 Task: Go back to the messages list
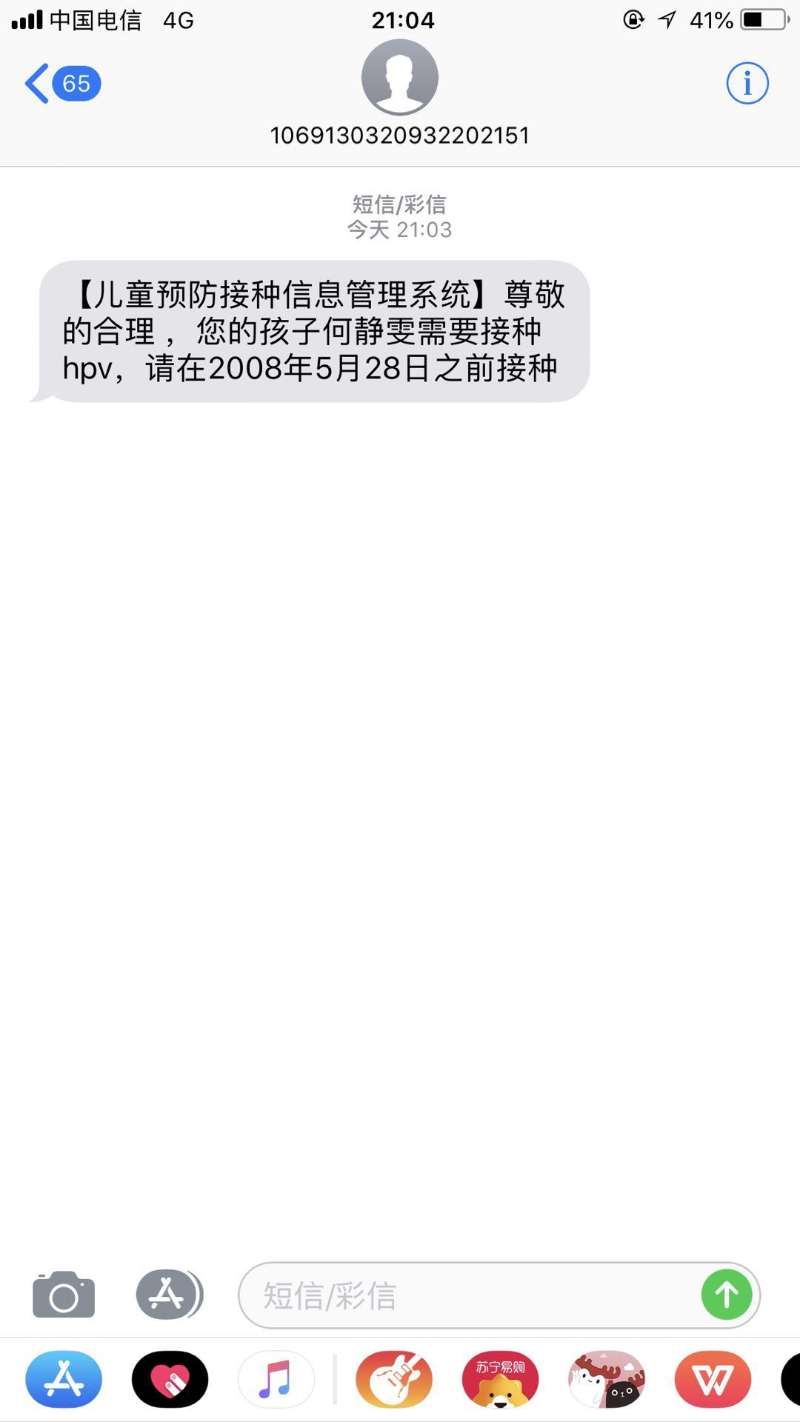pos(60,84)
